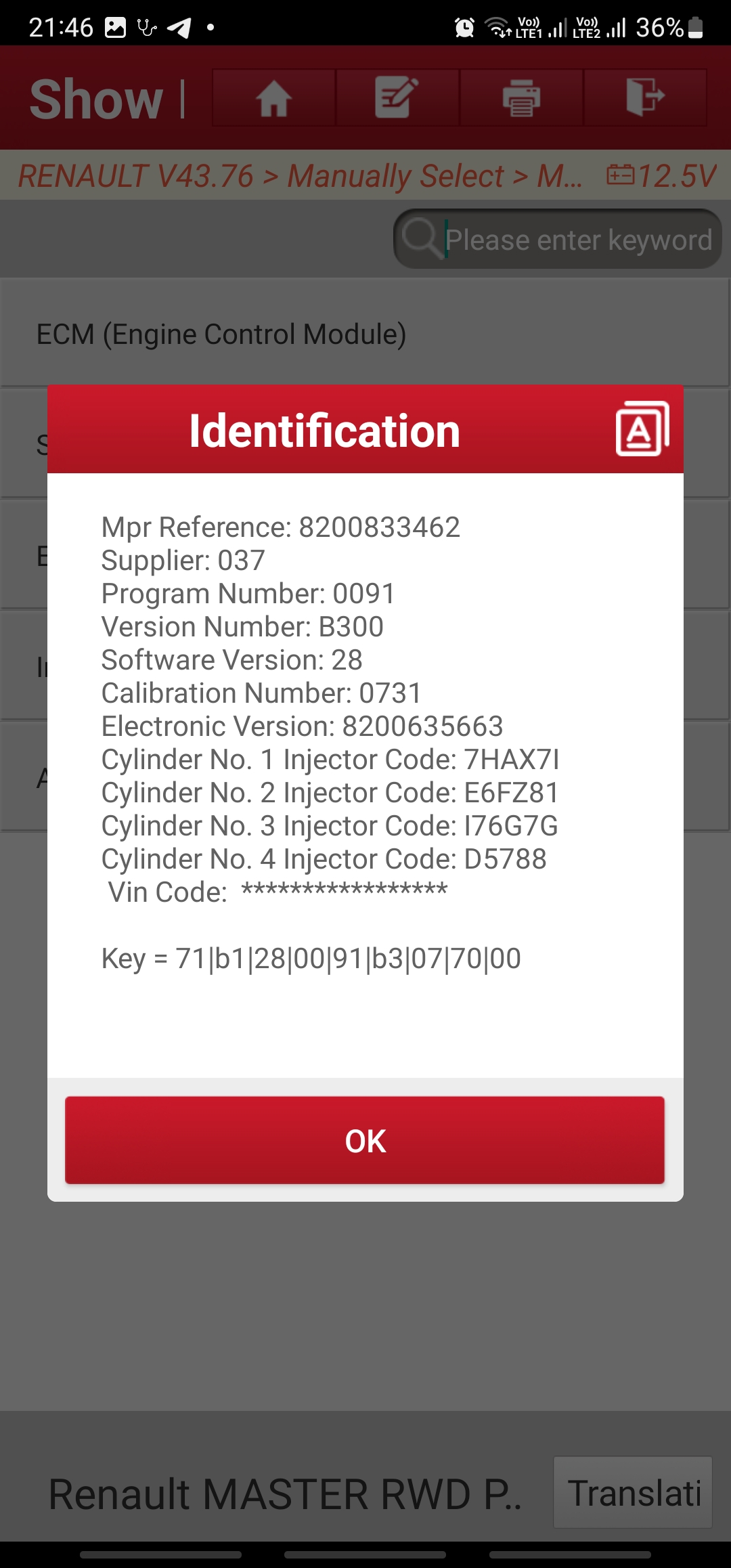Tap the translate icon in Identification header
The height and width of the screenshot is (1568, 731).
tap(642, 429)
